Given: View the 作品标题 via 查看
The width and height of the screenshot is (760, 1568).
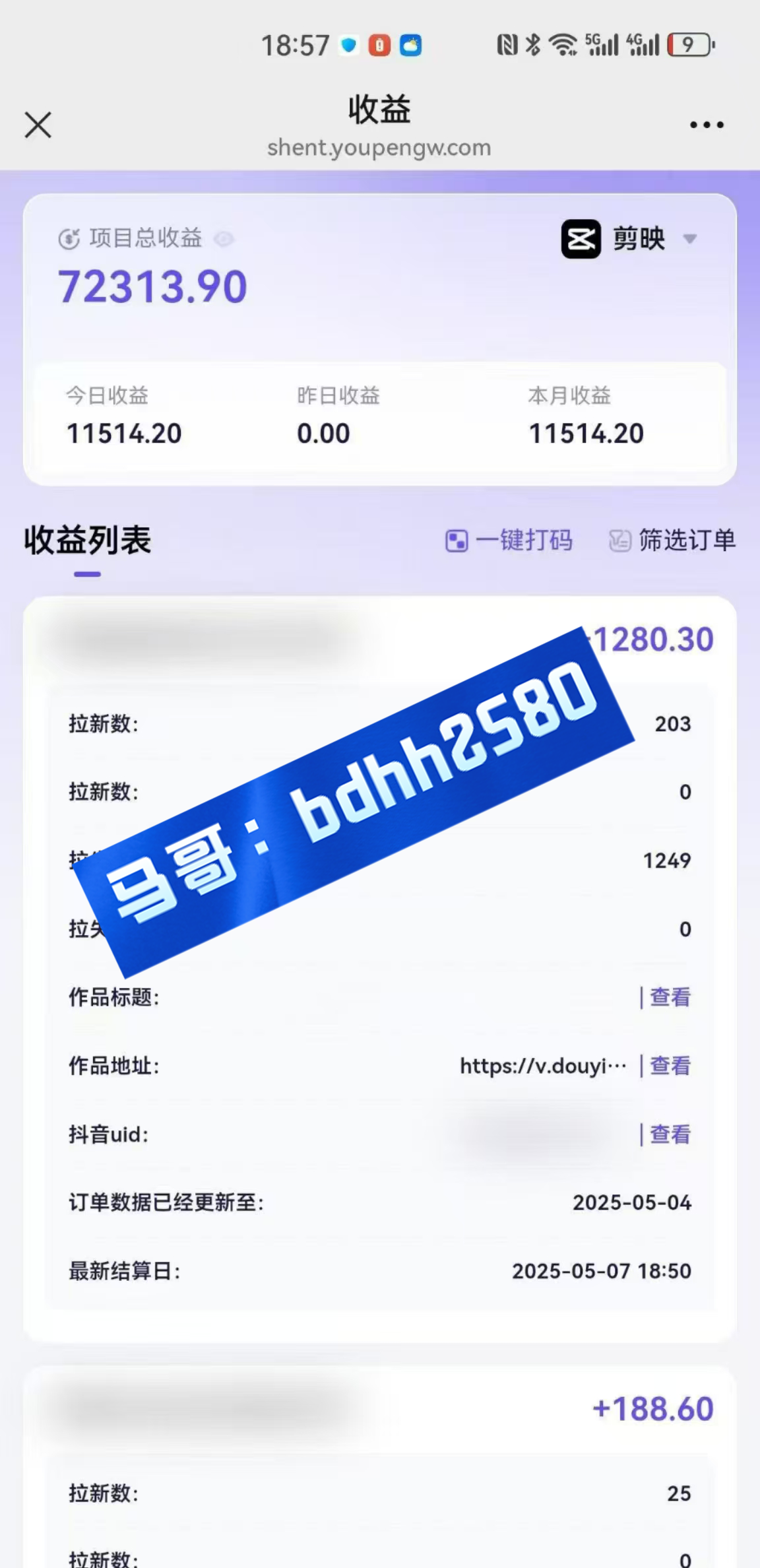Looking at the screenshot, I should pyautogui.click(x=670, y=997).
